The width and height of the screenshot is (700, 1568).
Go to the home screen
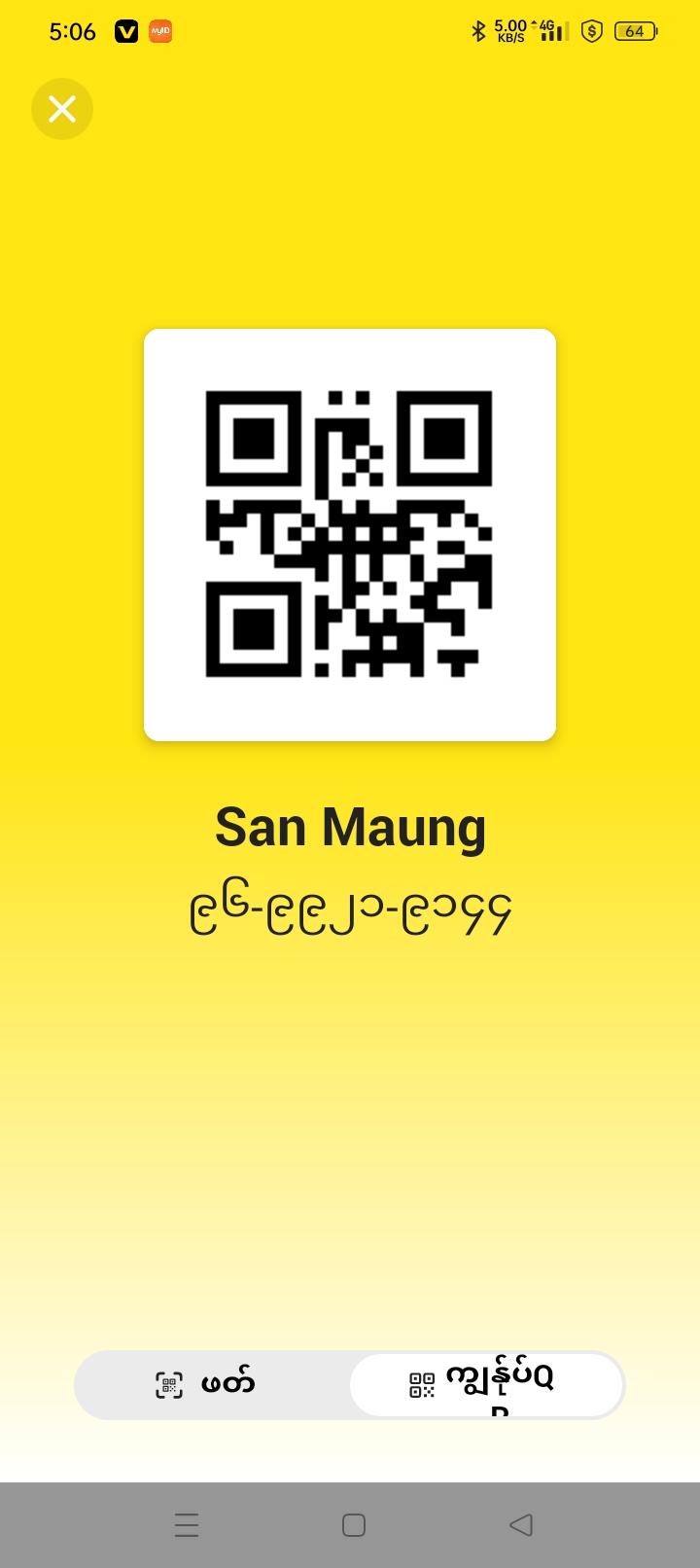[x=354, y=1524]
